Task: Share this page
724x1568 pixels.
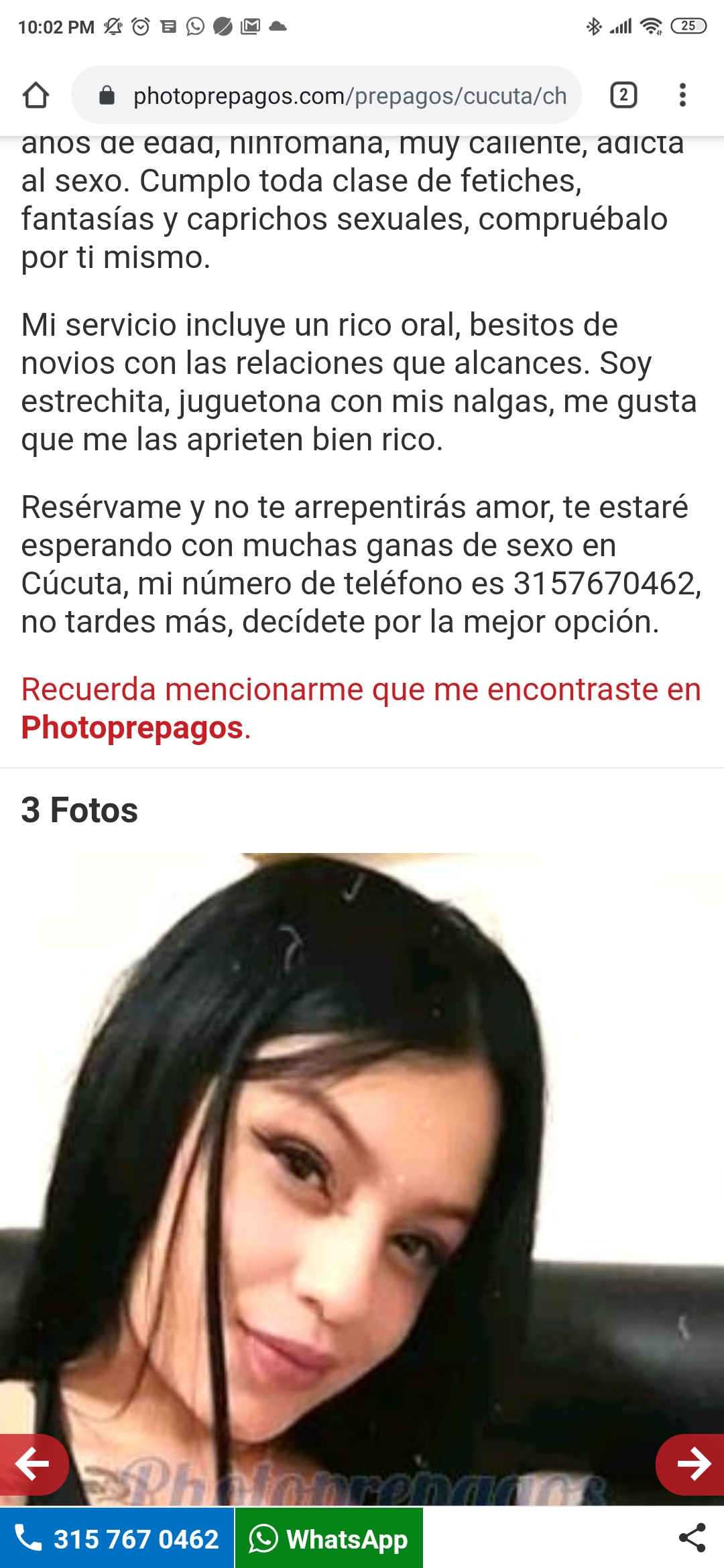Action: click(692, 1538)
